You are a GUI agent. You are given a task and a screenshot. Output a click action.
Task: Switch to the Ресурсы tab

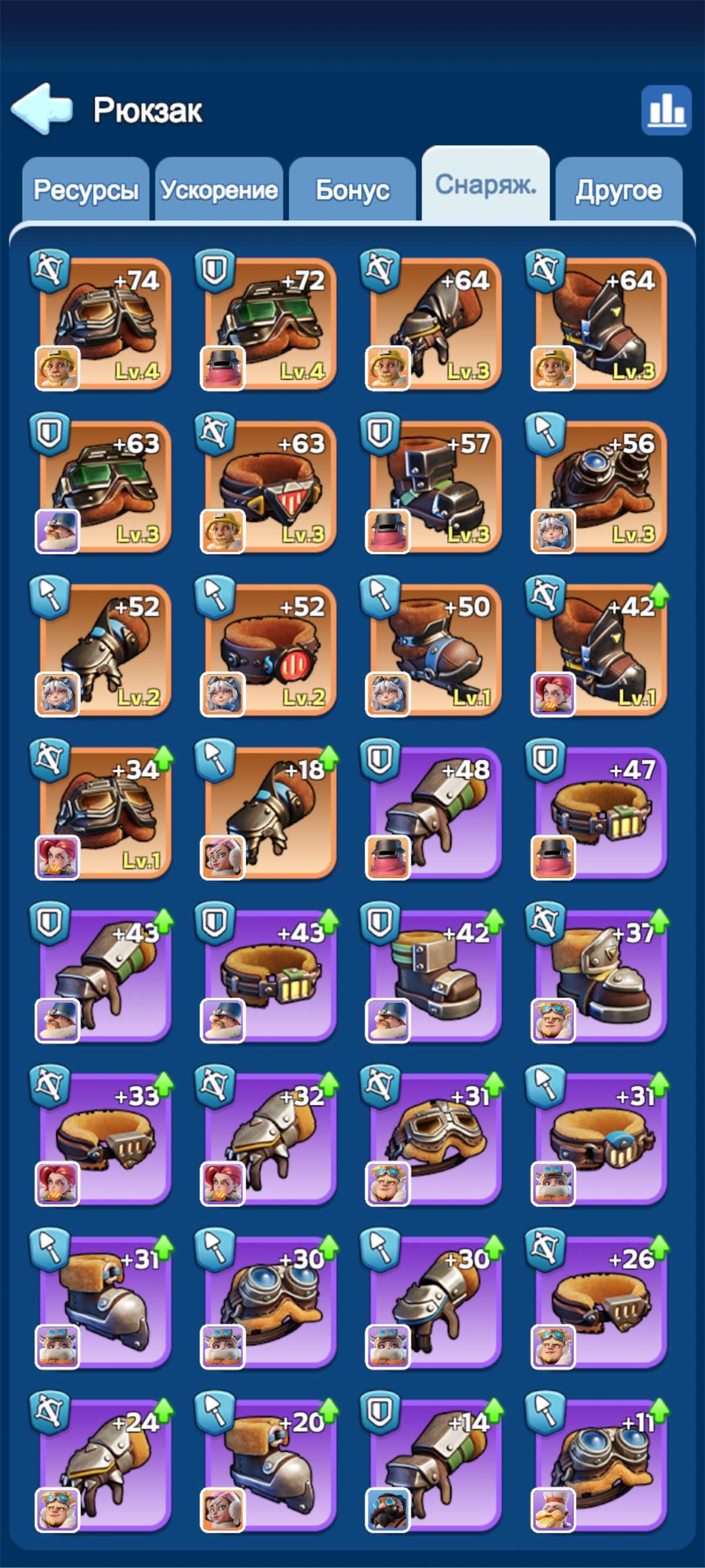pos(86,190)
